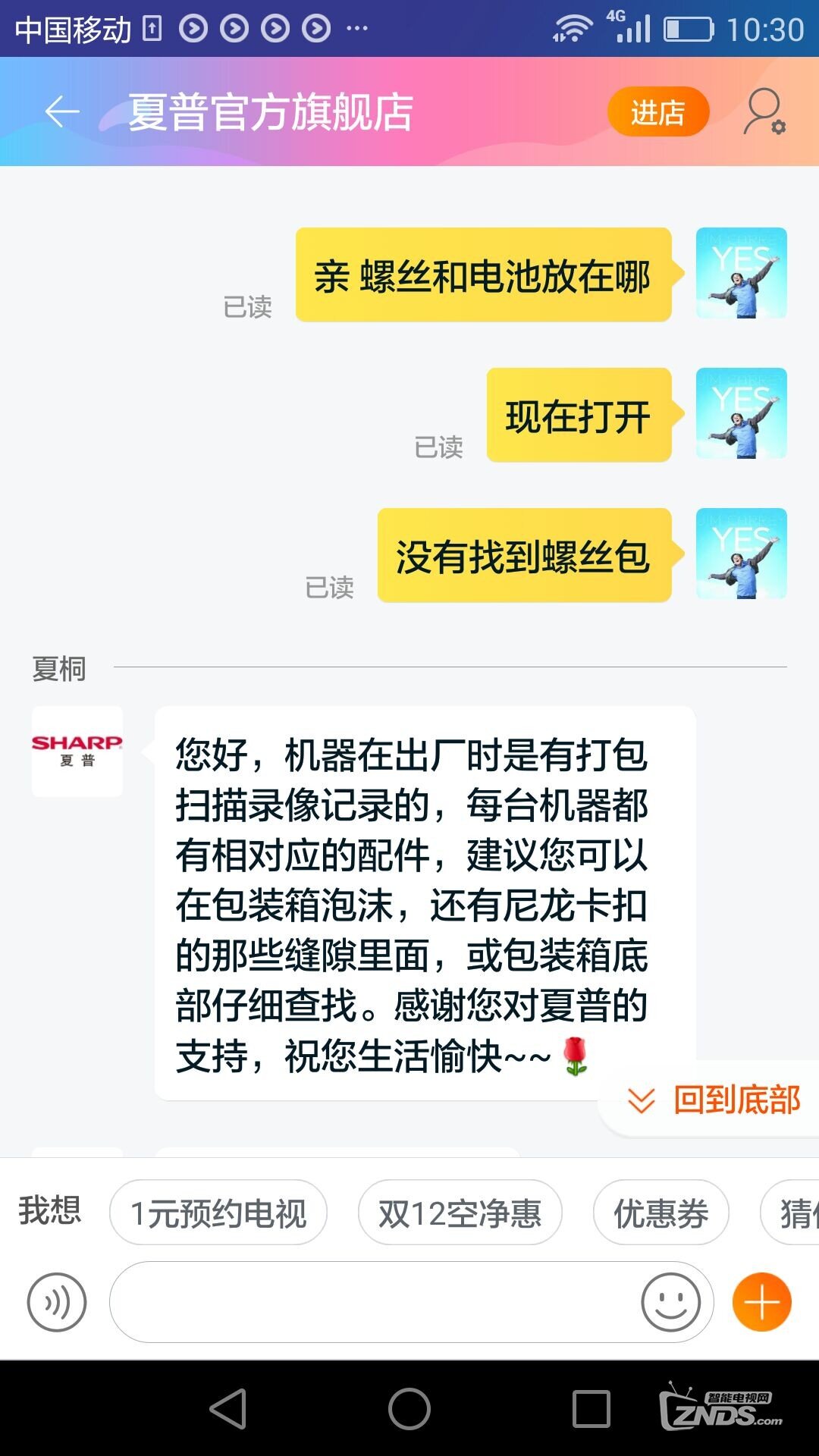Tap the 优惠券 chip
The image size is (819, 1456).
click(x=661, y=1213)
